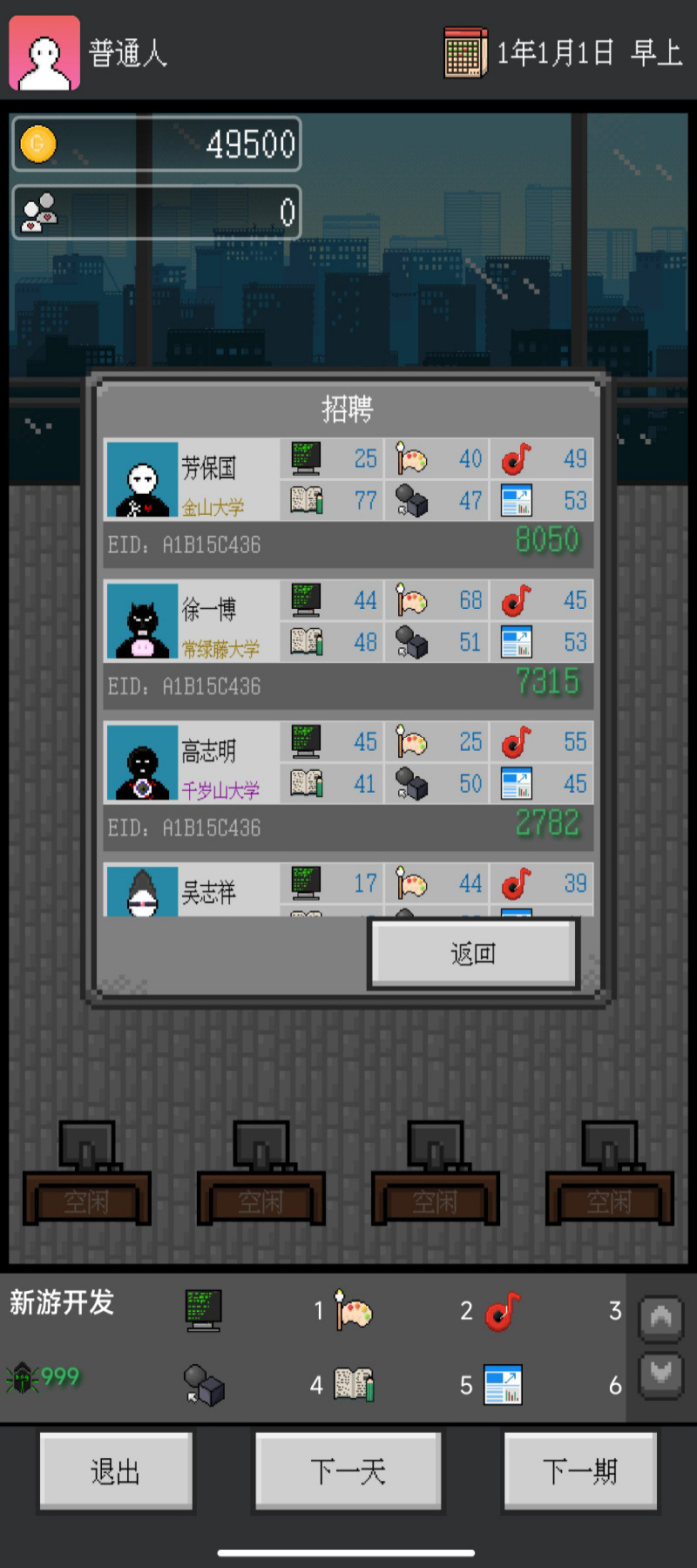The image size is (697, 1568).
Task: Open the 普通人 player avatar
Action: click(44, 53)
